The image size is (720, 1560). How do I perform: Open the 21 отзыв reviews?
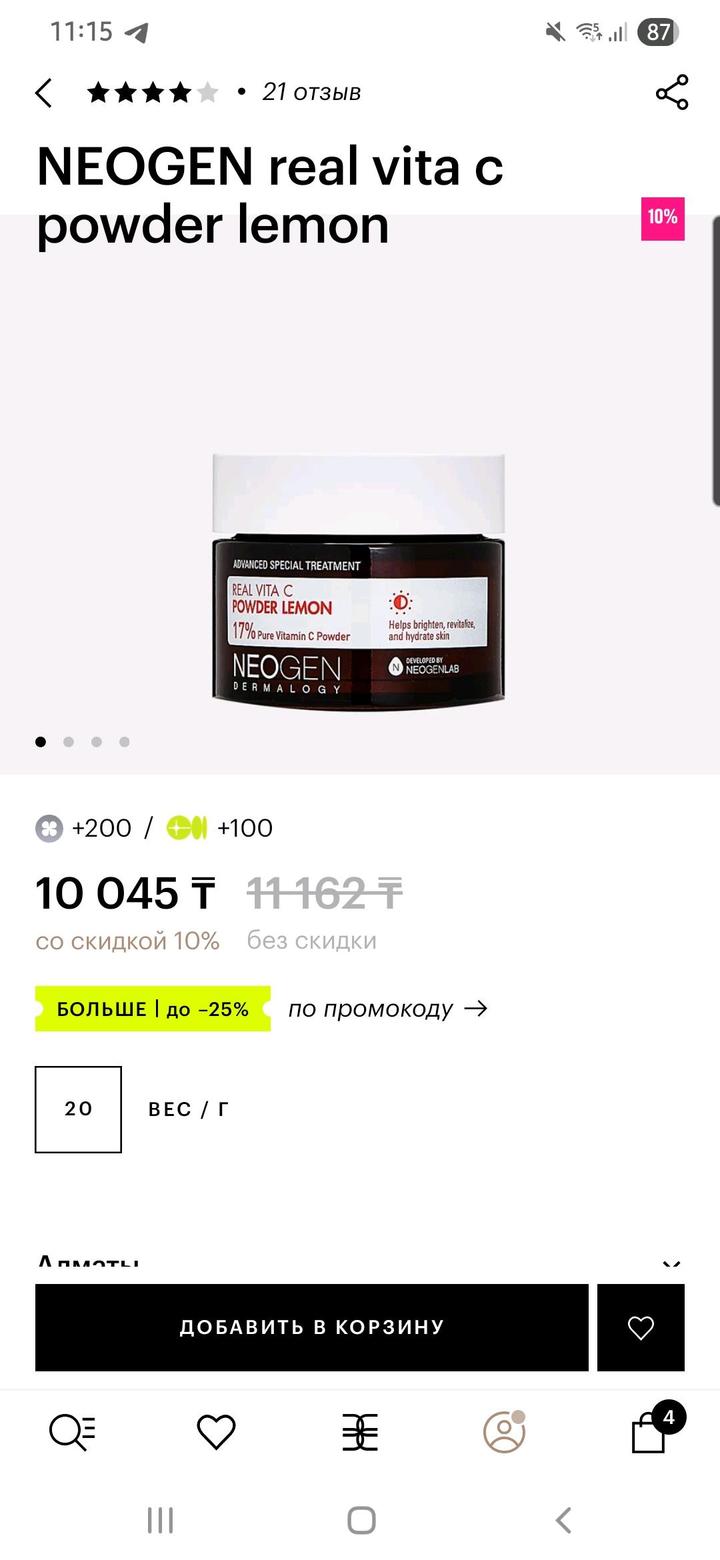pos(311,92)
